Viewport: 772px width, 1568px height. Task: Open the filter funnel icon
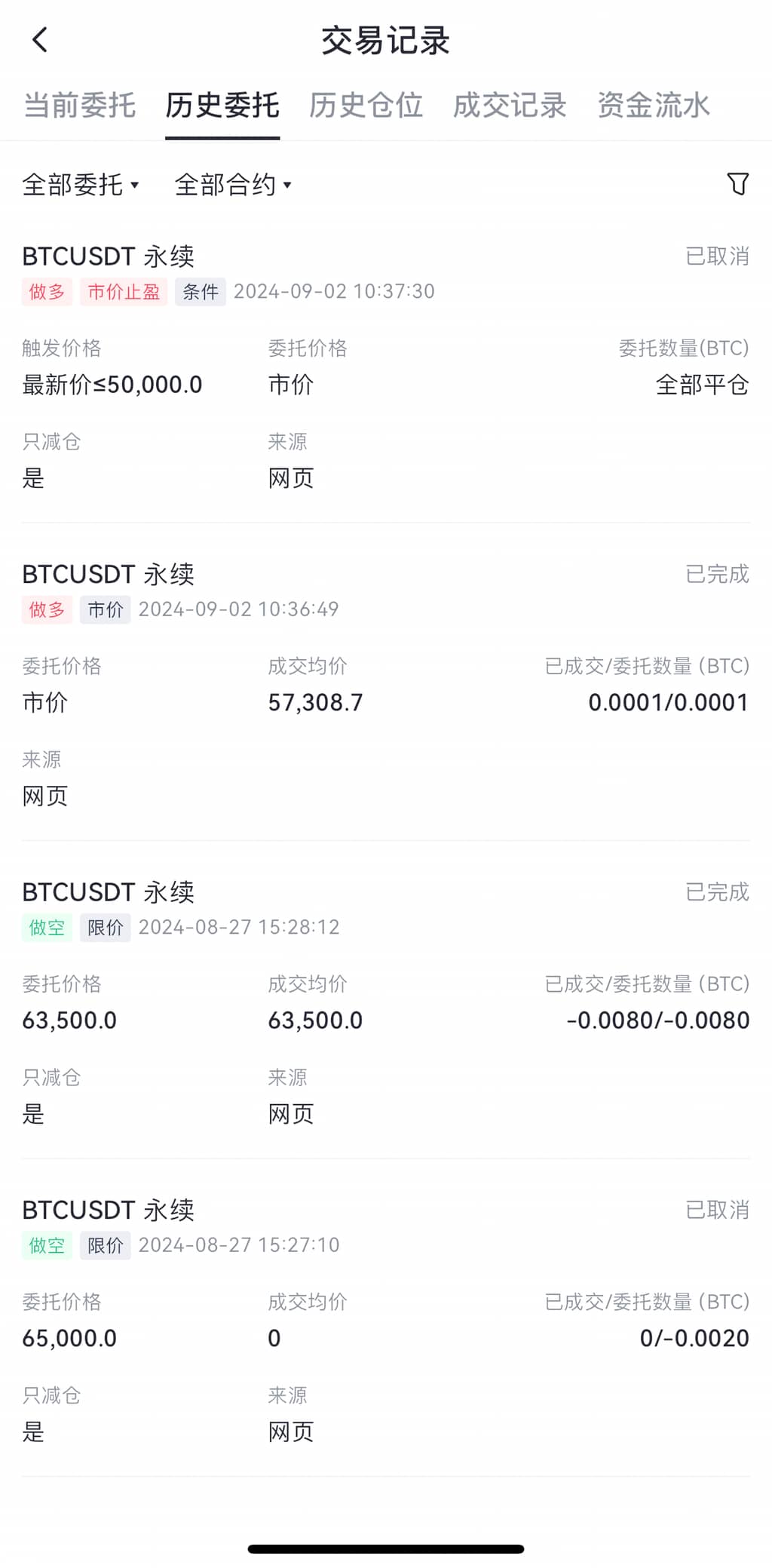click(738, 184)
